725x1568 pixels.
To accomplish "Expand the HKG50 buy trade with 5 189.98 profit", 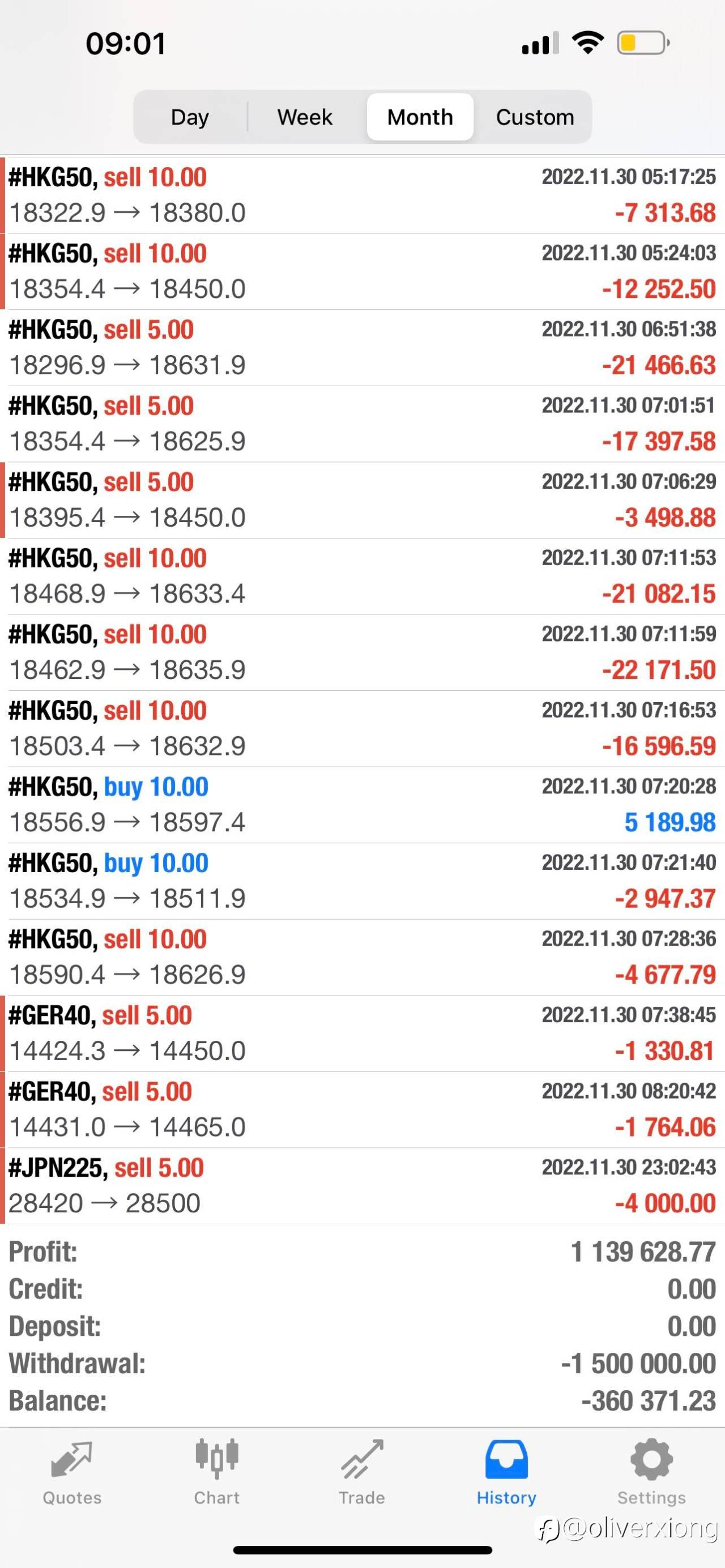I will pos(362,805).
